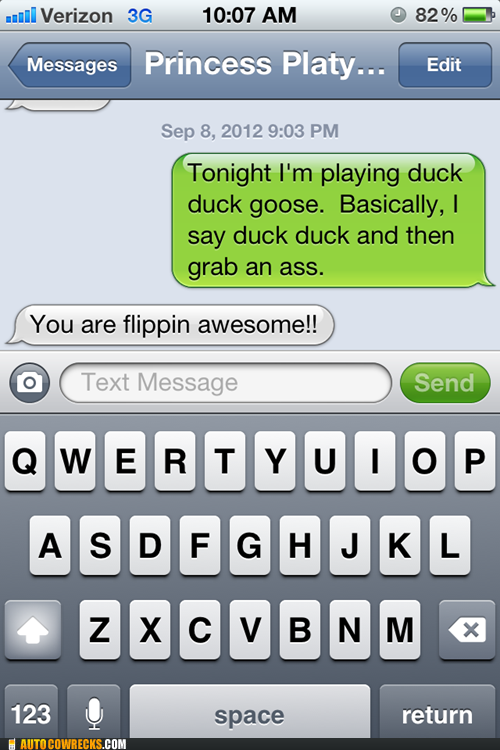Image resolution: width=500 pixels, height=750 pixels.
Task: Hit the backspace key
Action: [x=467, y=629]
